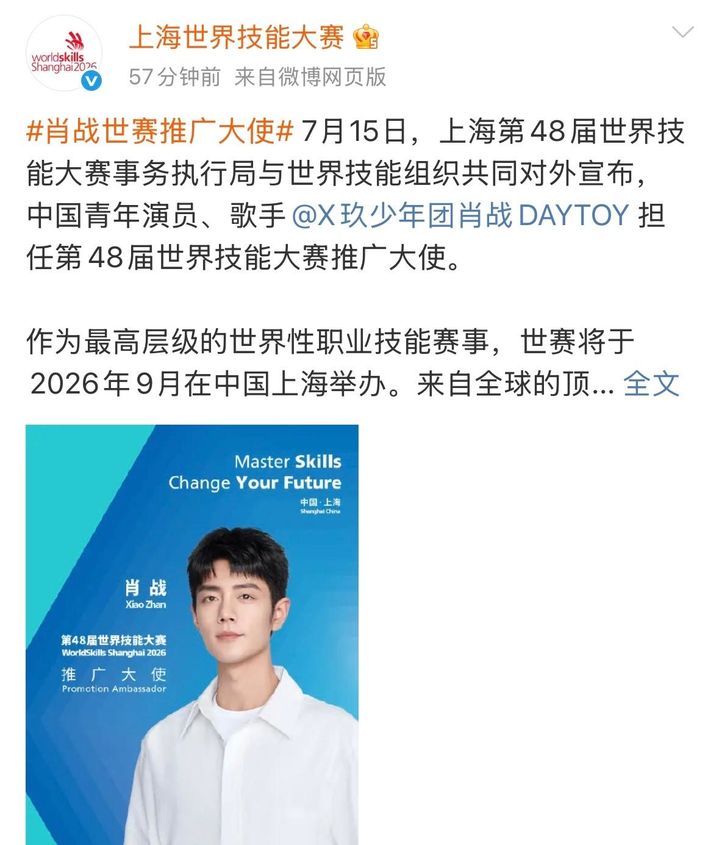Expand the post with 全文
The height and width of the screenshot is (845, 719).
click(x=652, y=384)
